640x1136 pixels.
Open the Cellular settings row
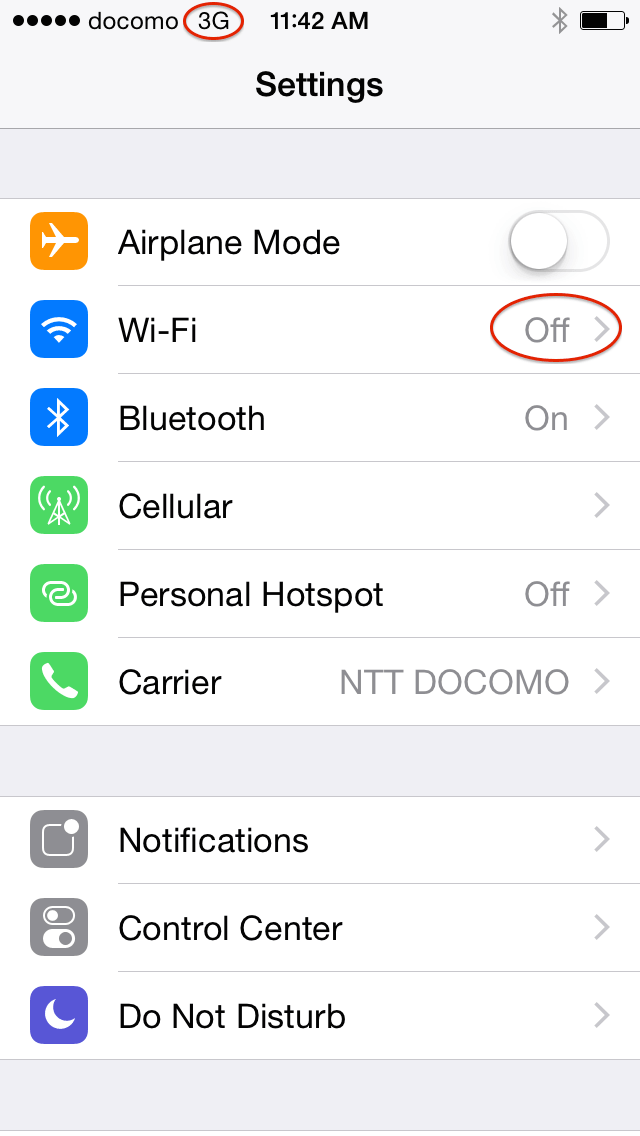point(320,506)
